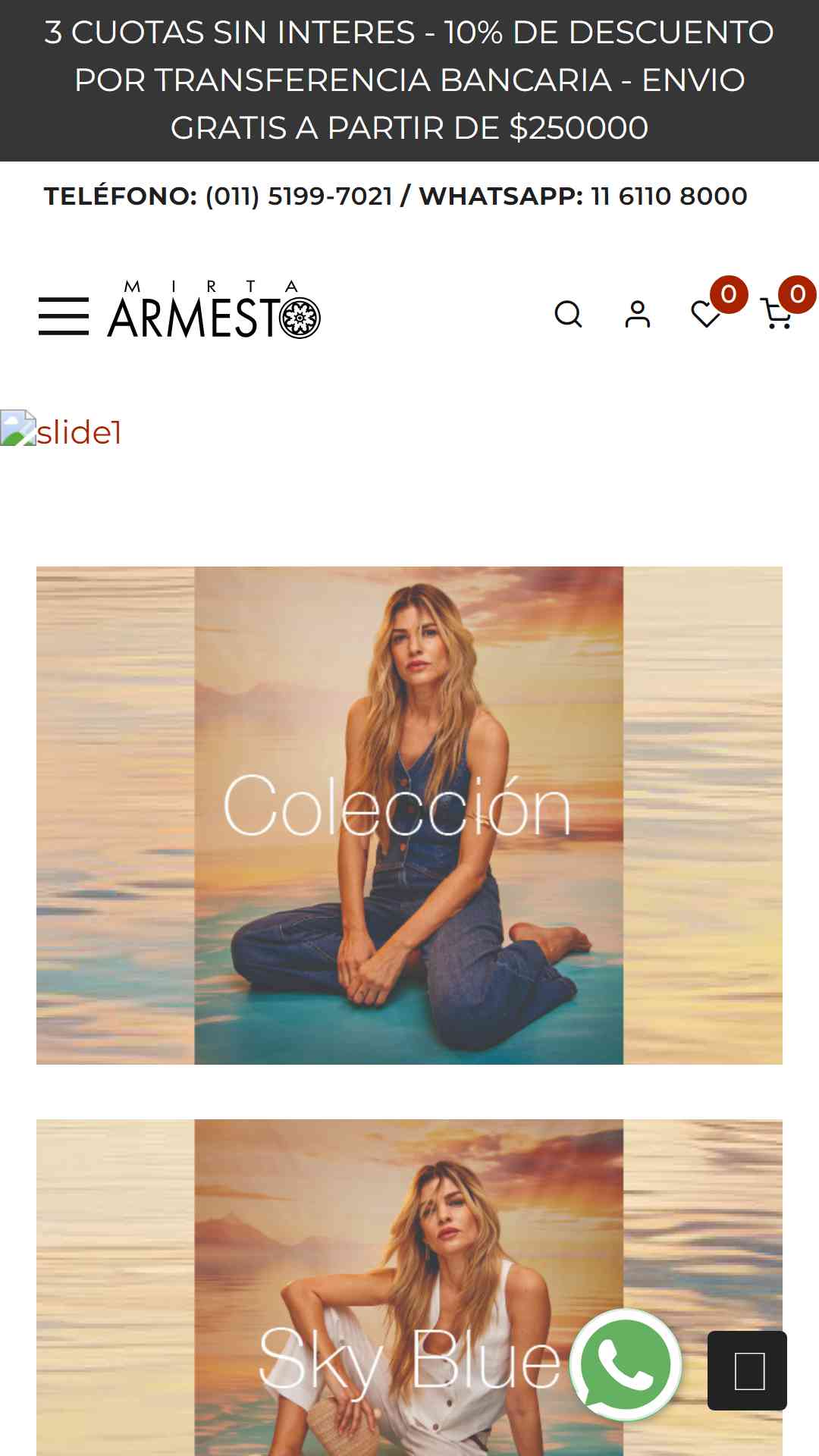
Task: Open the slide1 banner image link
Action: [61, 431]
